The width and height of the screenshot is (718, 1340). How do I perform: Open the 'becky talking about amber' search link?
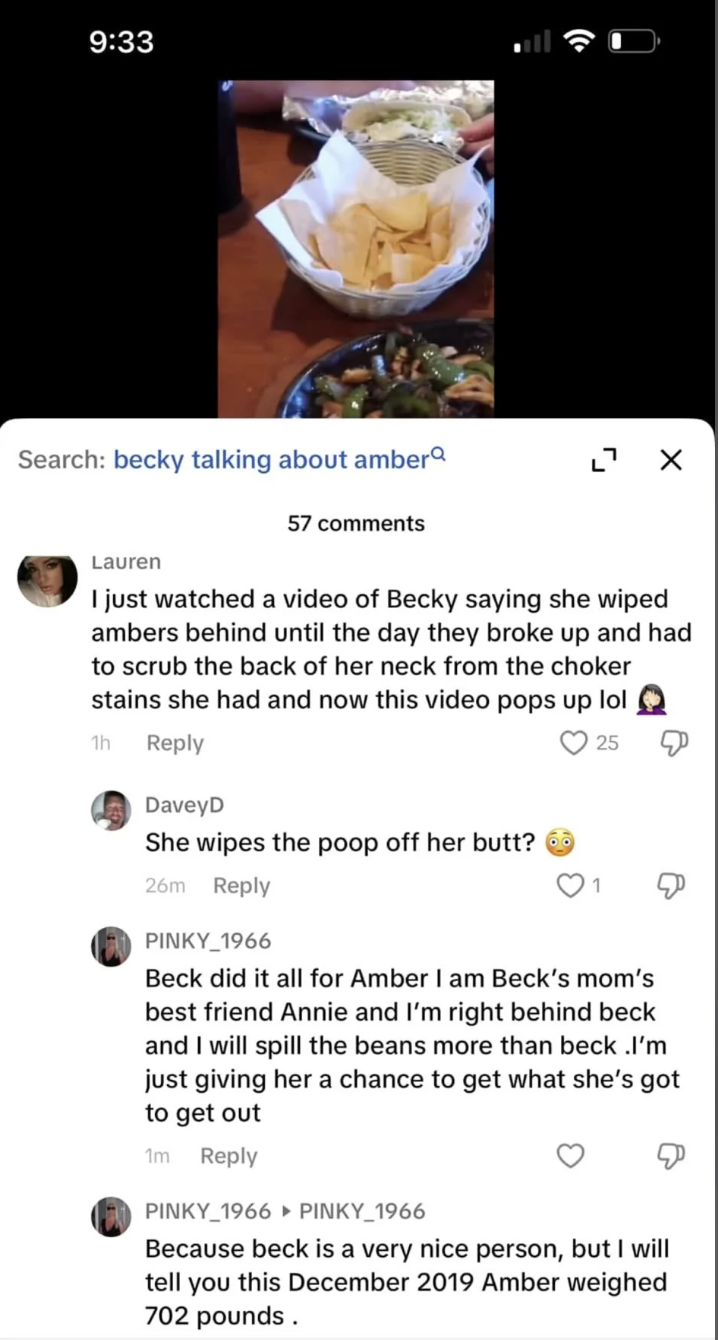pos(280,460)
